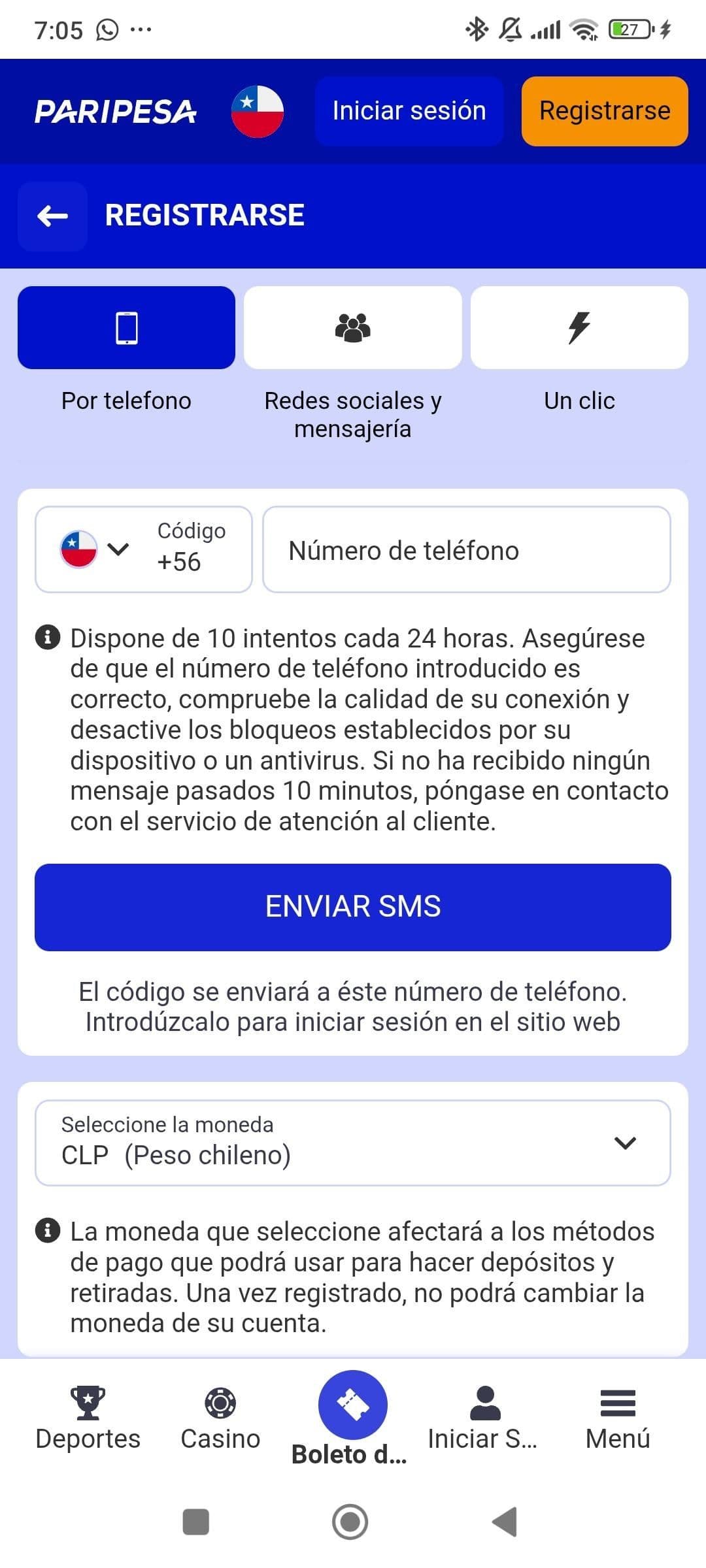Select the phone registration icon

126,327
